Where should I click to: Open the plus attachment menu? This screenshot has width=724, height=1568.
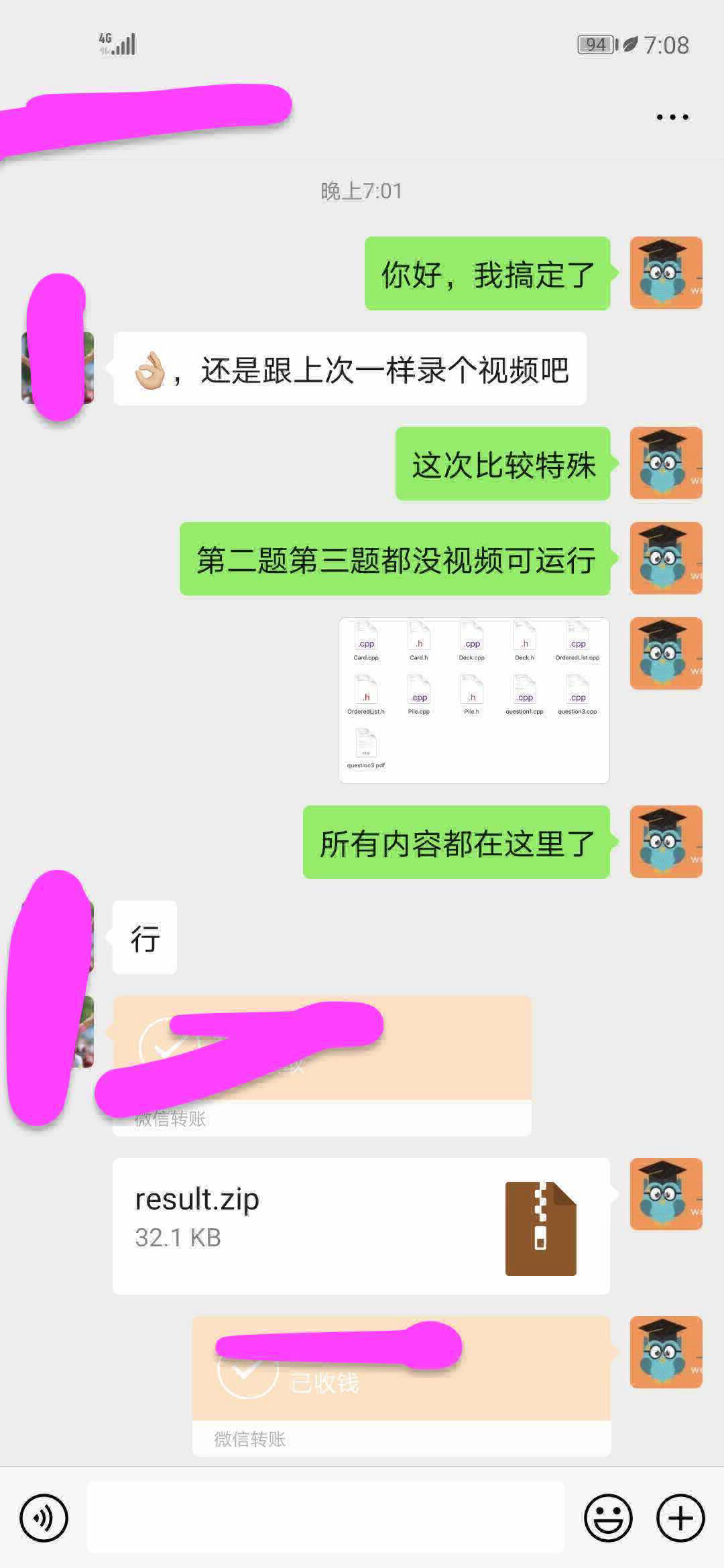pyautogui.click(x=680, y=1518)
